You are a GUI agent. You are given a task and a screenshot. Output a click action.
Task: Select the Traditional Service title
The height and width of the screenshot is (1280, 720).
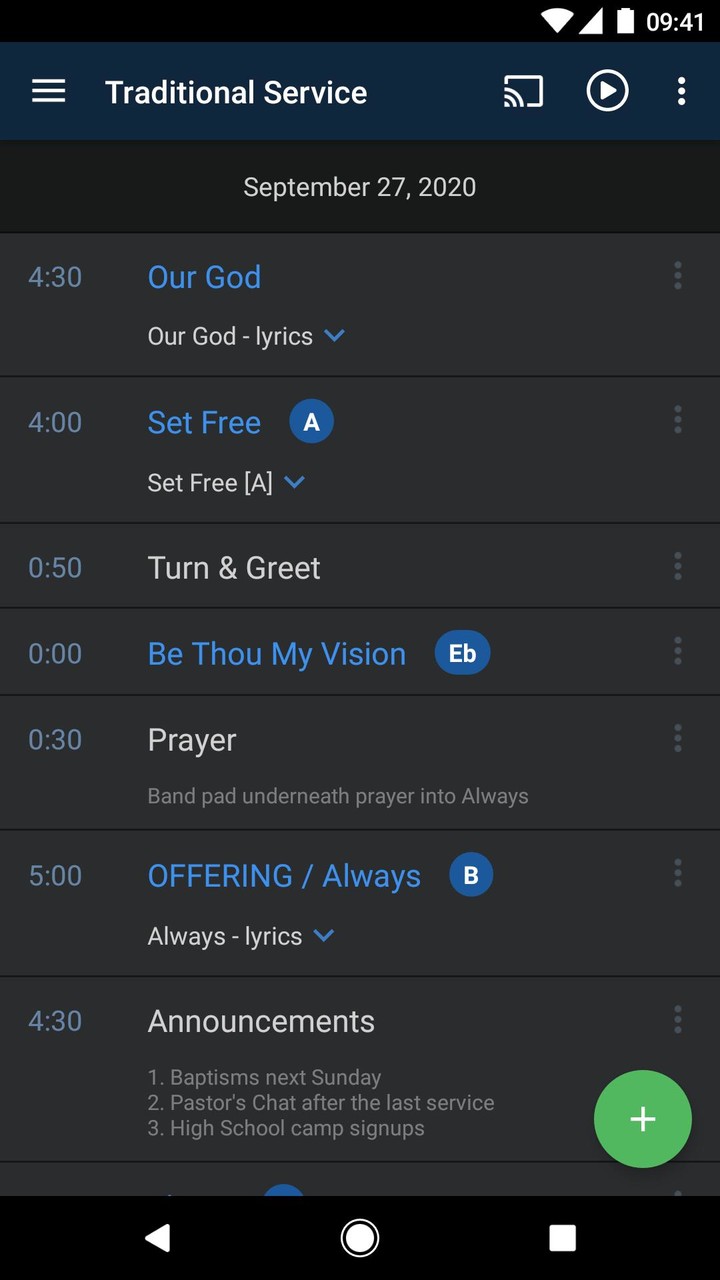[x=236, y=91]
